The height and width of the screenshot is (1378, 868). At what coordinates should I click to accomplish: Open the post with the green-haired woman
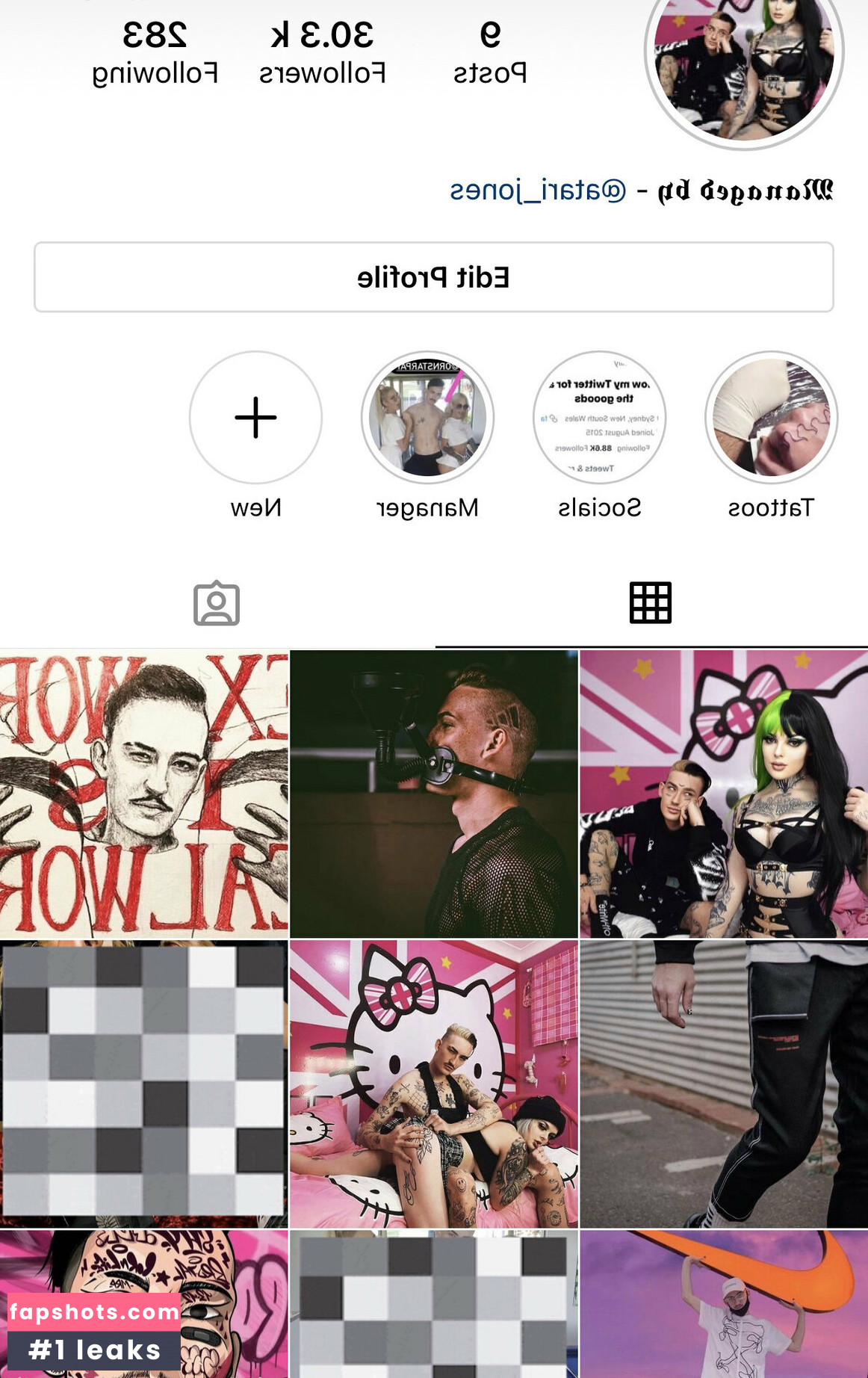[x=723, y=794]
